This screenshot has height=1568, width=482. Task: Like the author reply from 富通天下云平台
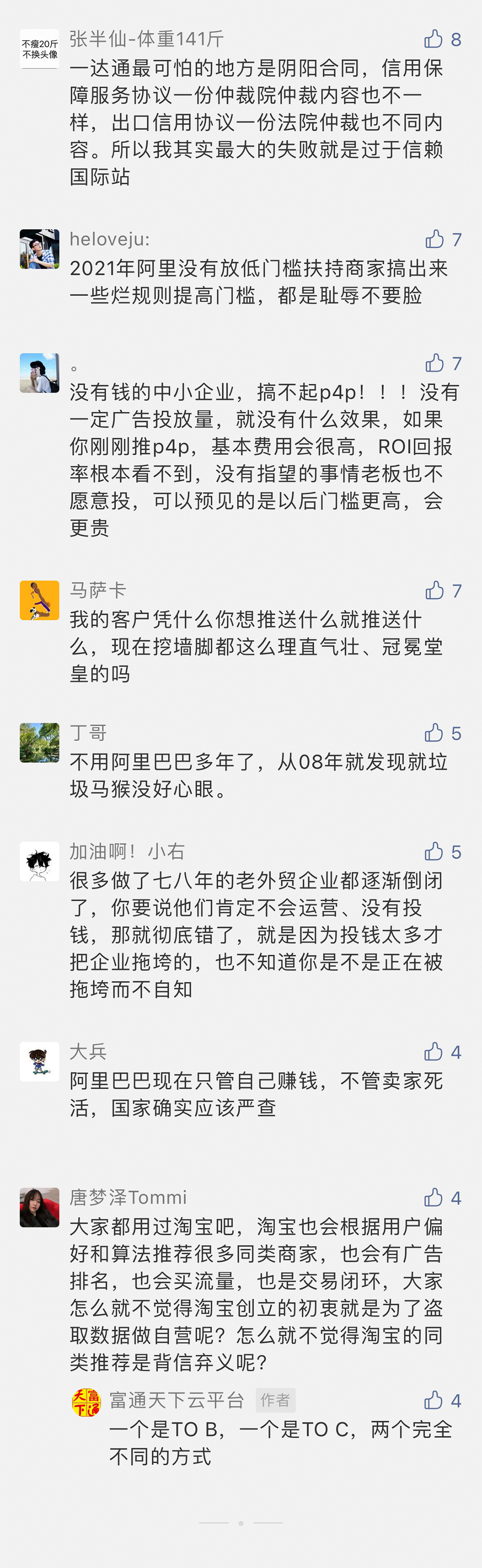pyautogui.click(x=433, y=1401)
